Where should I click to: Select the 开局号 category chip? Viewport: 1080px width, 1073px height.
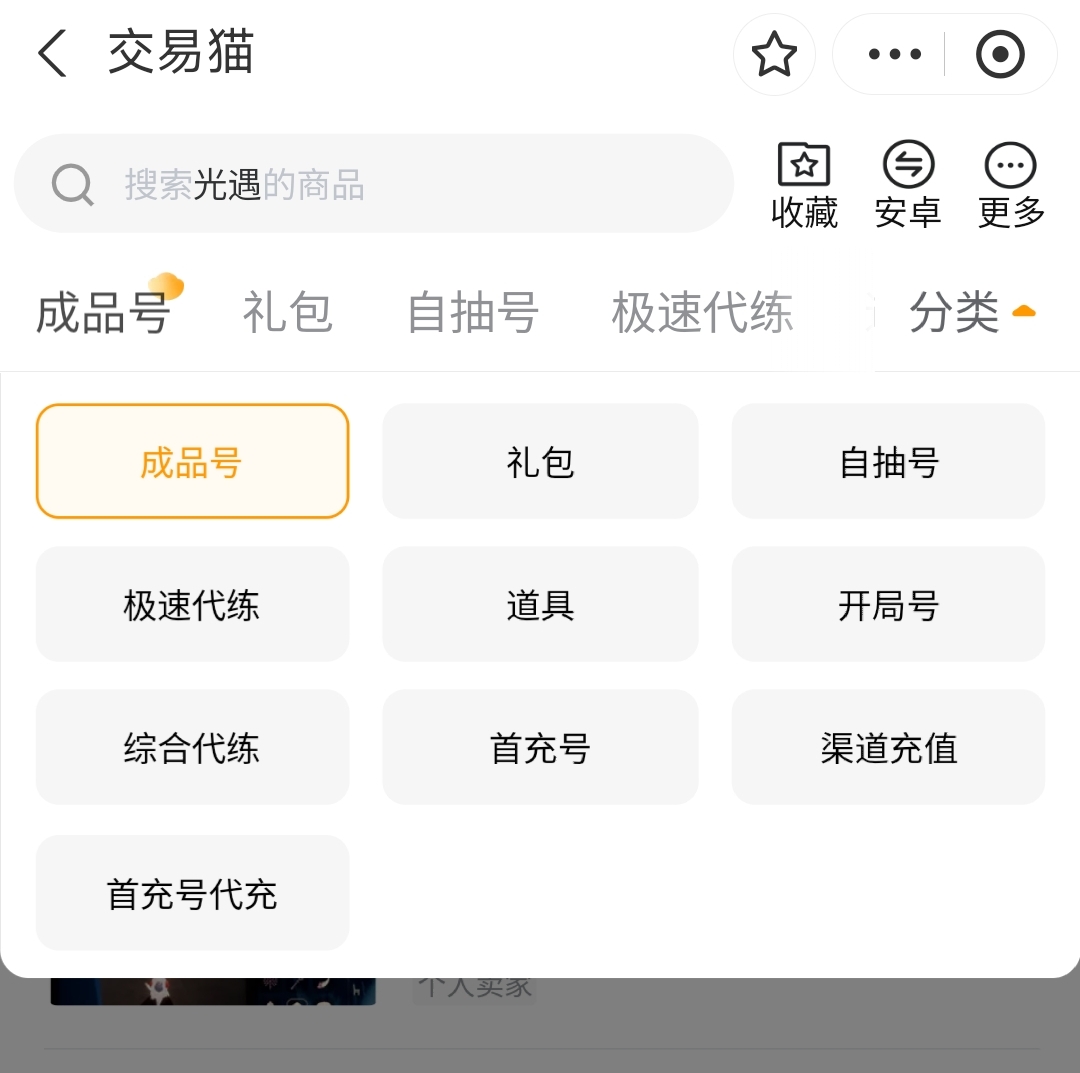(888, 605)
